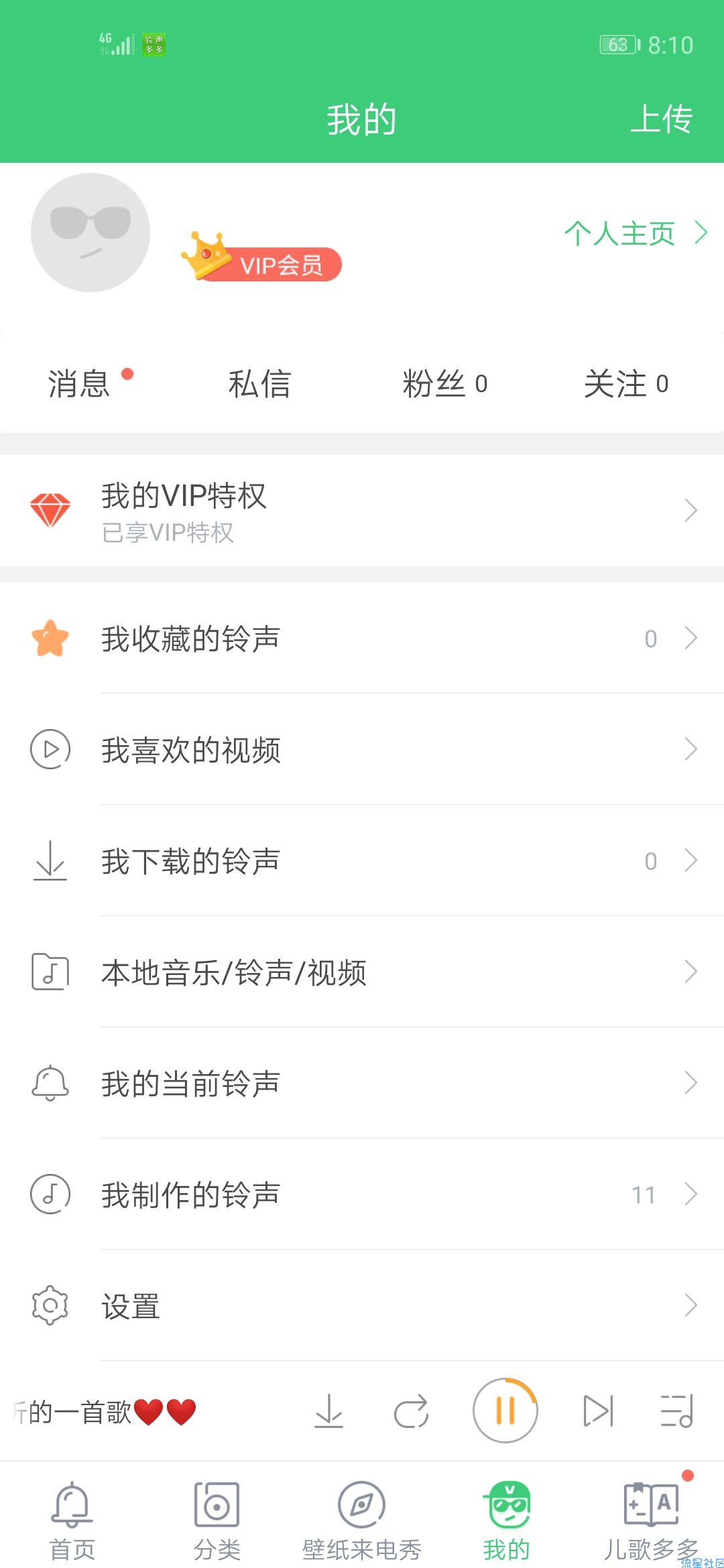Open 个人主页 profile page
The height and width of the screenshot is (1568, 724).
coord(634,234)
